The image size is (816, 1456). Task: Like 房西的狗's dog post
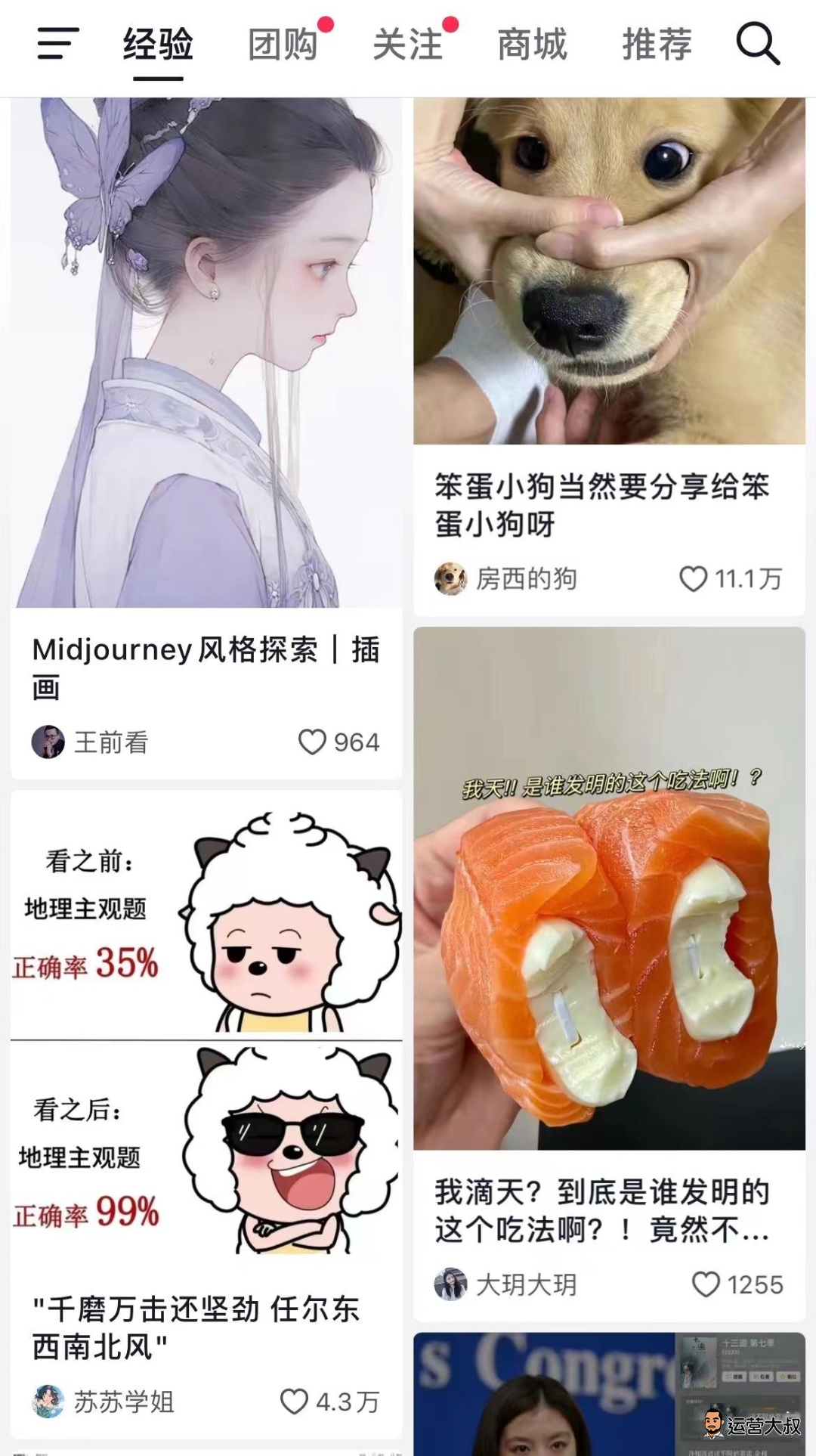coord(693,579)
